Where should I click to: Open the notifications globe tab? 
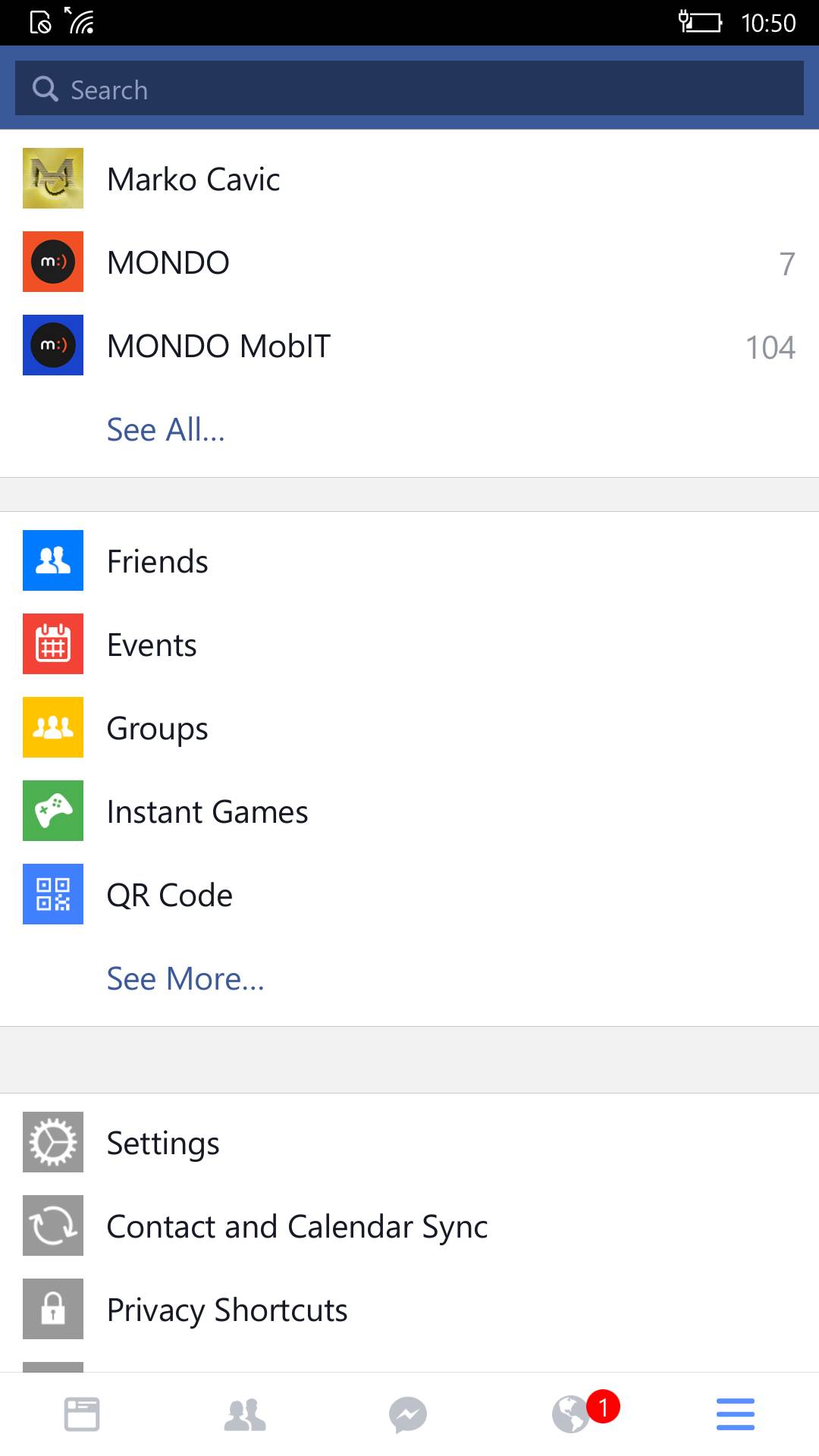tap(573, 1414)
